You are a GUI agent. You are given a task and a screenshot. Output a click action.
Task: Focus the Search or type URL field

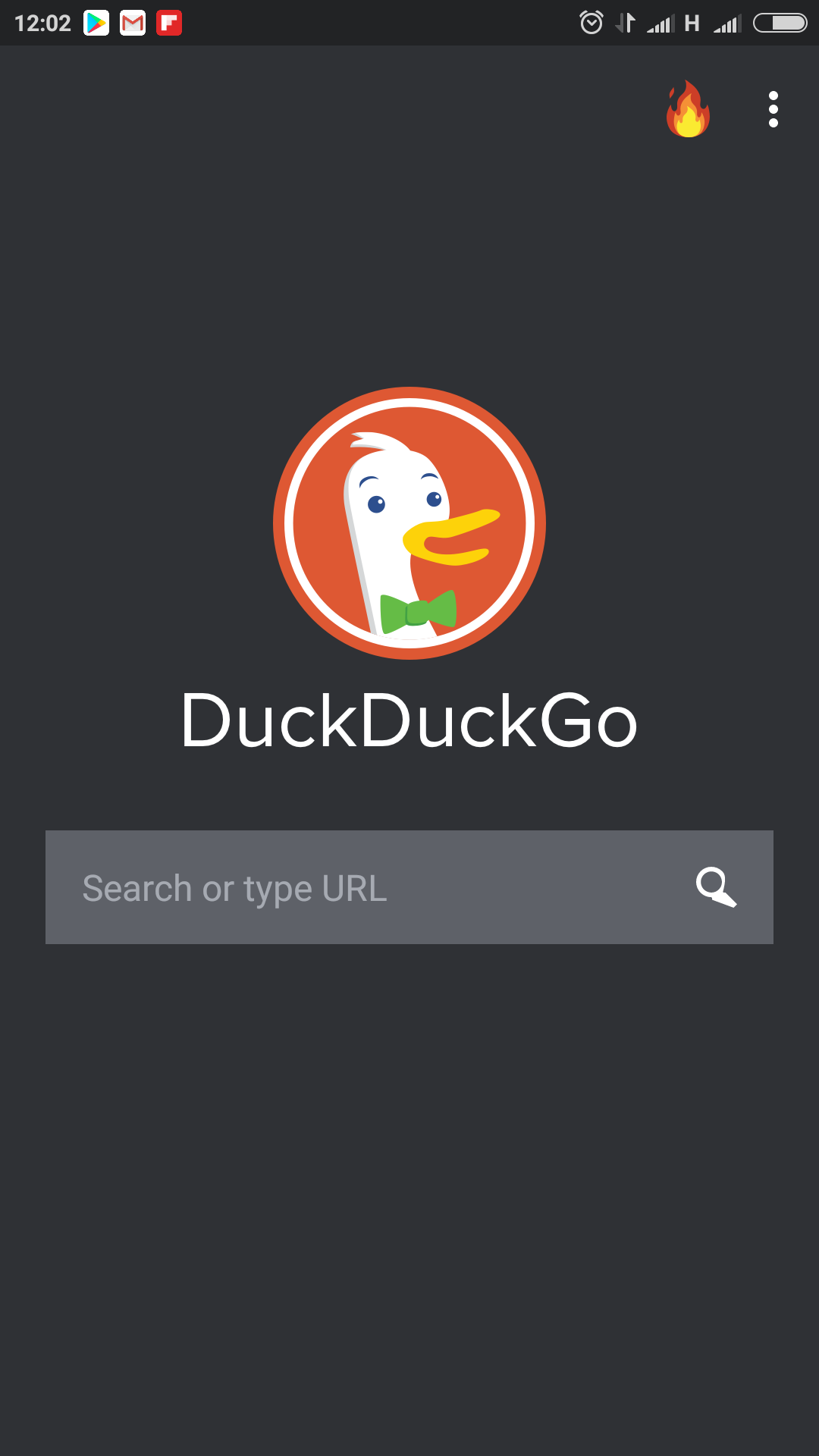(409, 887)
